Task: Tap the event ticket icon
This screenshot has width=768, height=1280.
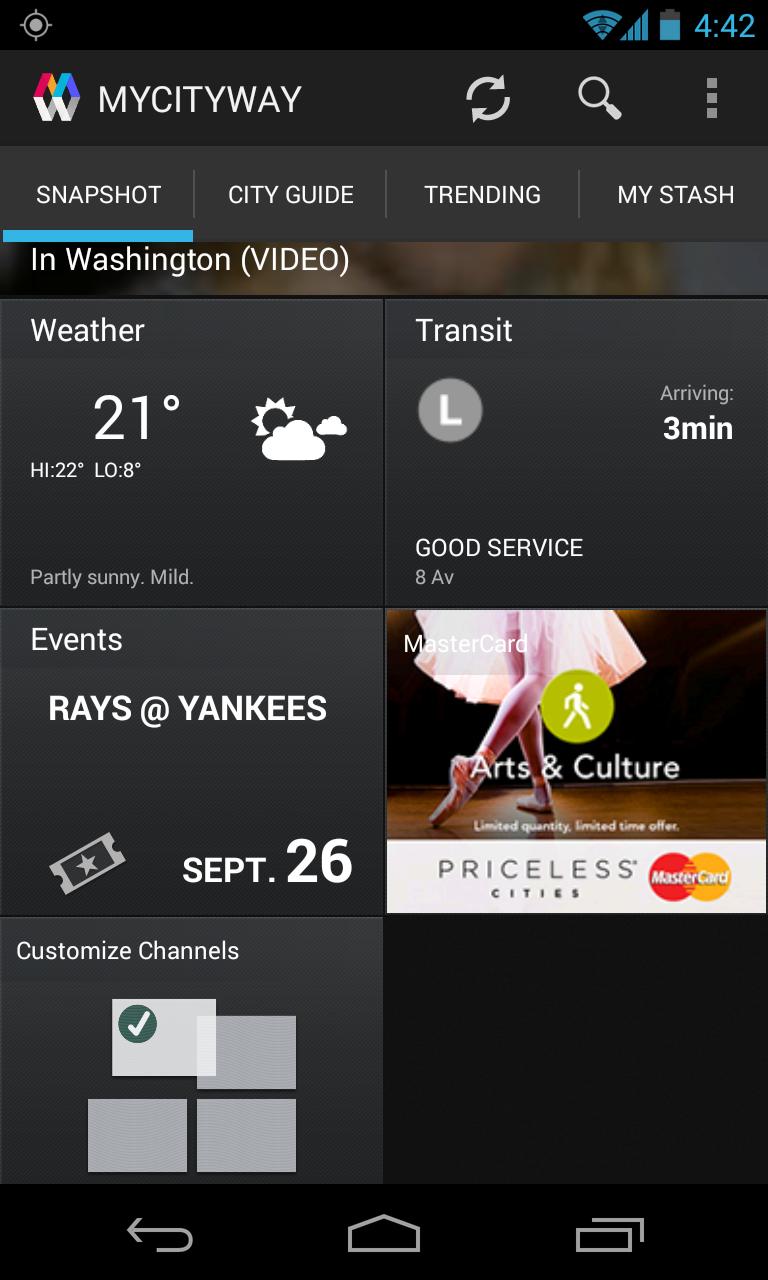Action: coord(88,862)
